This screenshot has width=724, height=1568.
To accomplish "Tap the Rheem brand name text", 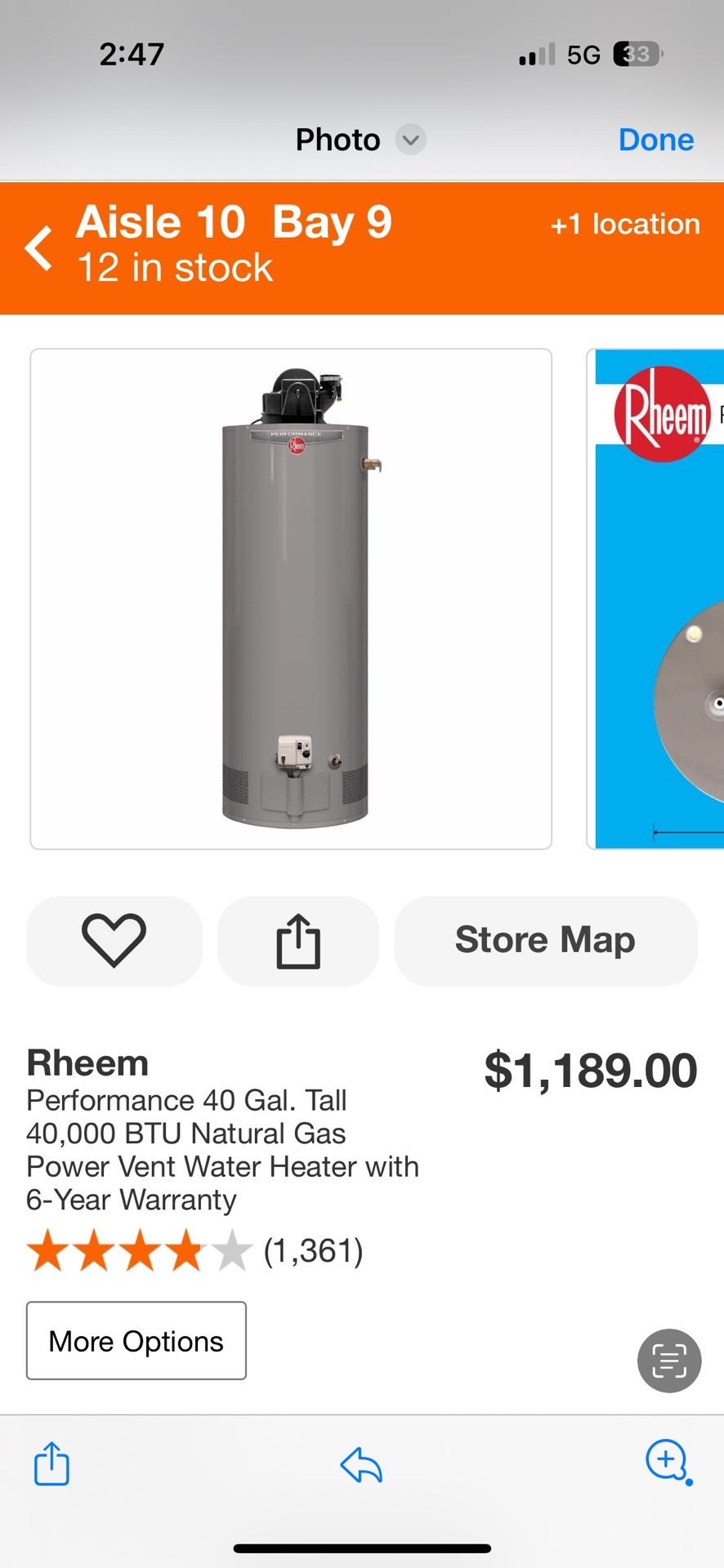I will (87, 1062).
